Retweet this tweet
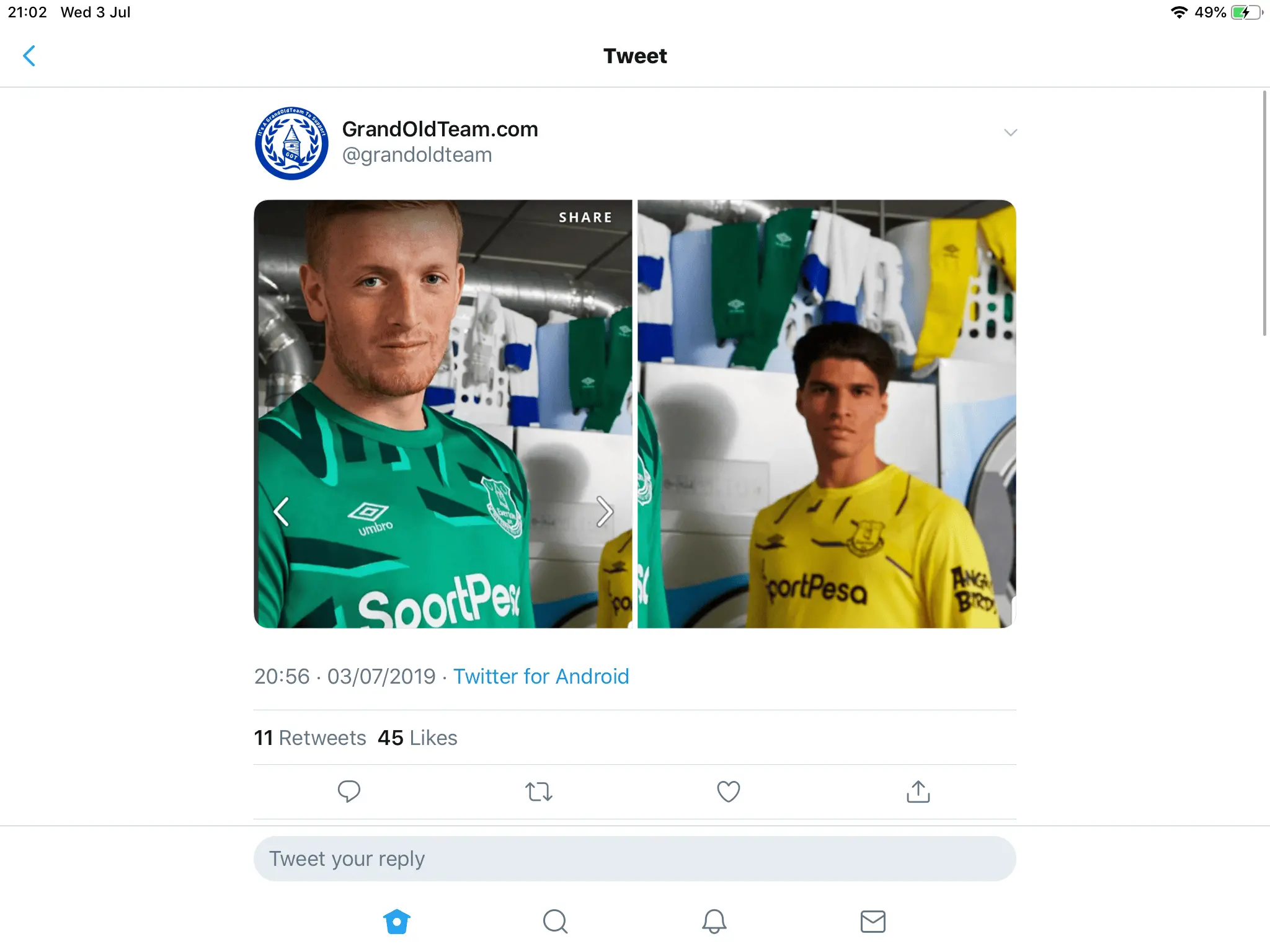The image size is (1270, 952). point(538,791)
